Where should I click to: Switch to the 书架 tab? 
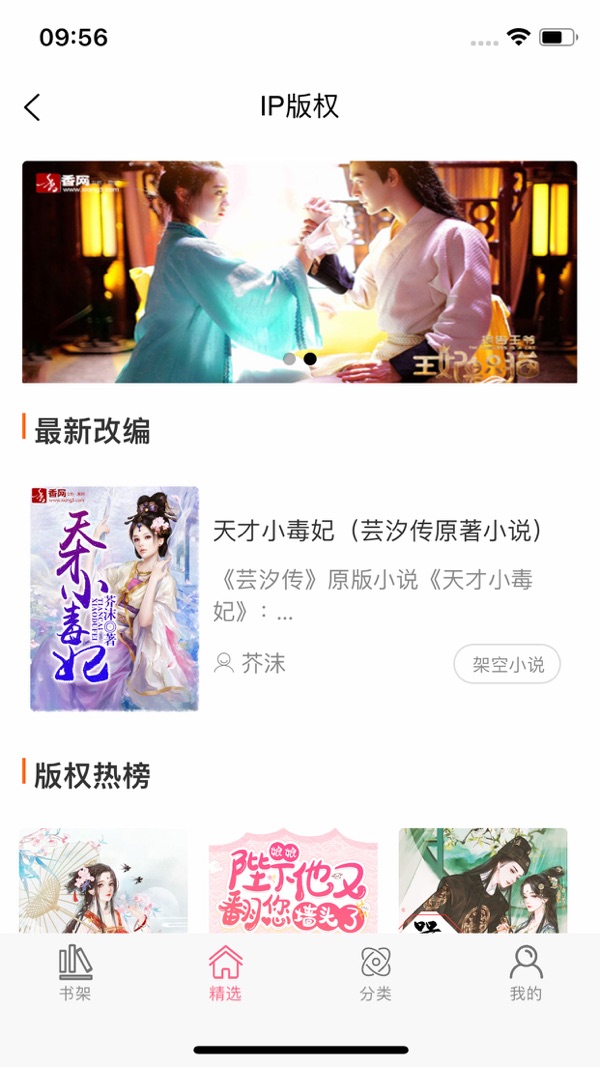click(x=75, y=973)
